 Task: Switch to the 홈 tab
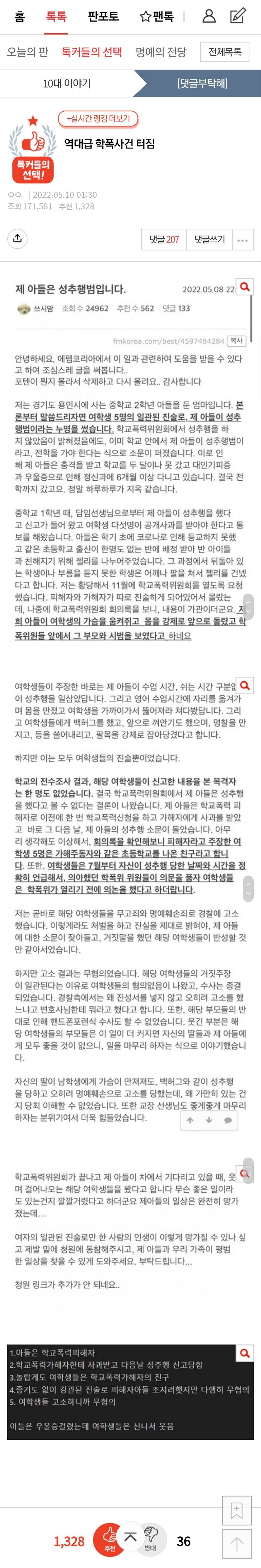click(x=20, y=16)
